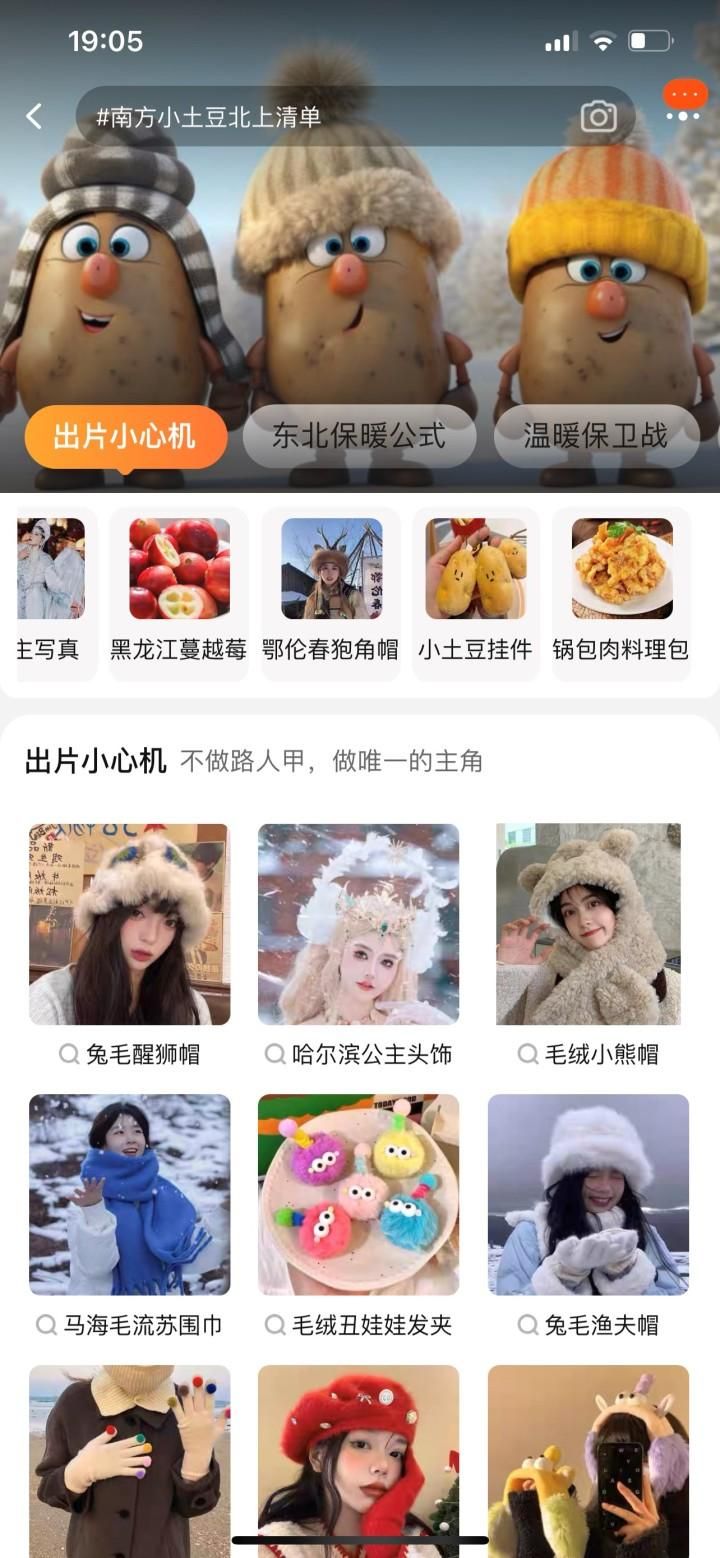Open the 锅包肉料理包 card
The image size is (720, 1558).
coord(621,592)
